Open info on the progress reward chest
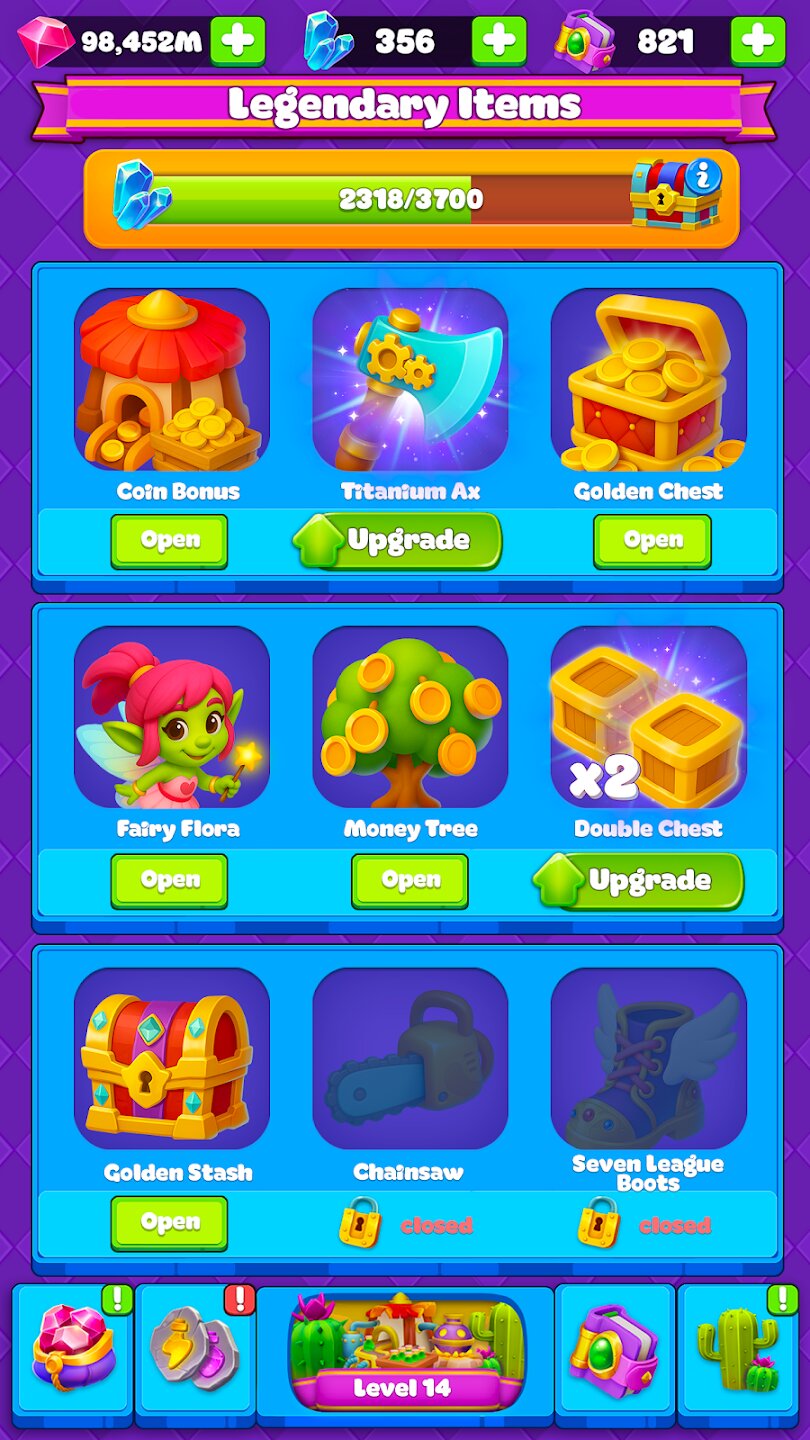Screen dimensions: 810x1440 706,177
